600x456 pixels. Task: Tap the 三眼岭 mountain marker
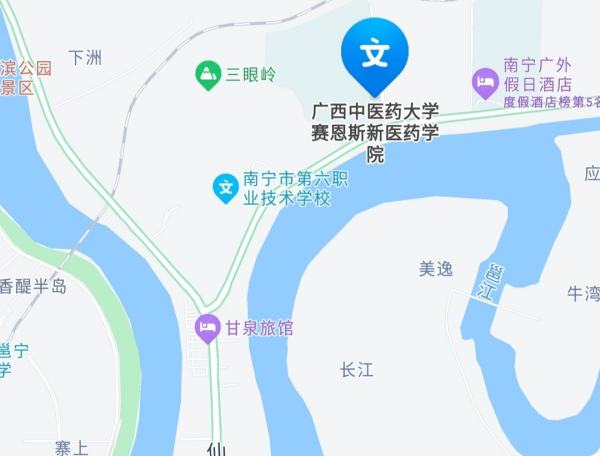pos(208,74)
